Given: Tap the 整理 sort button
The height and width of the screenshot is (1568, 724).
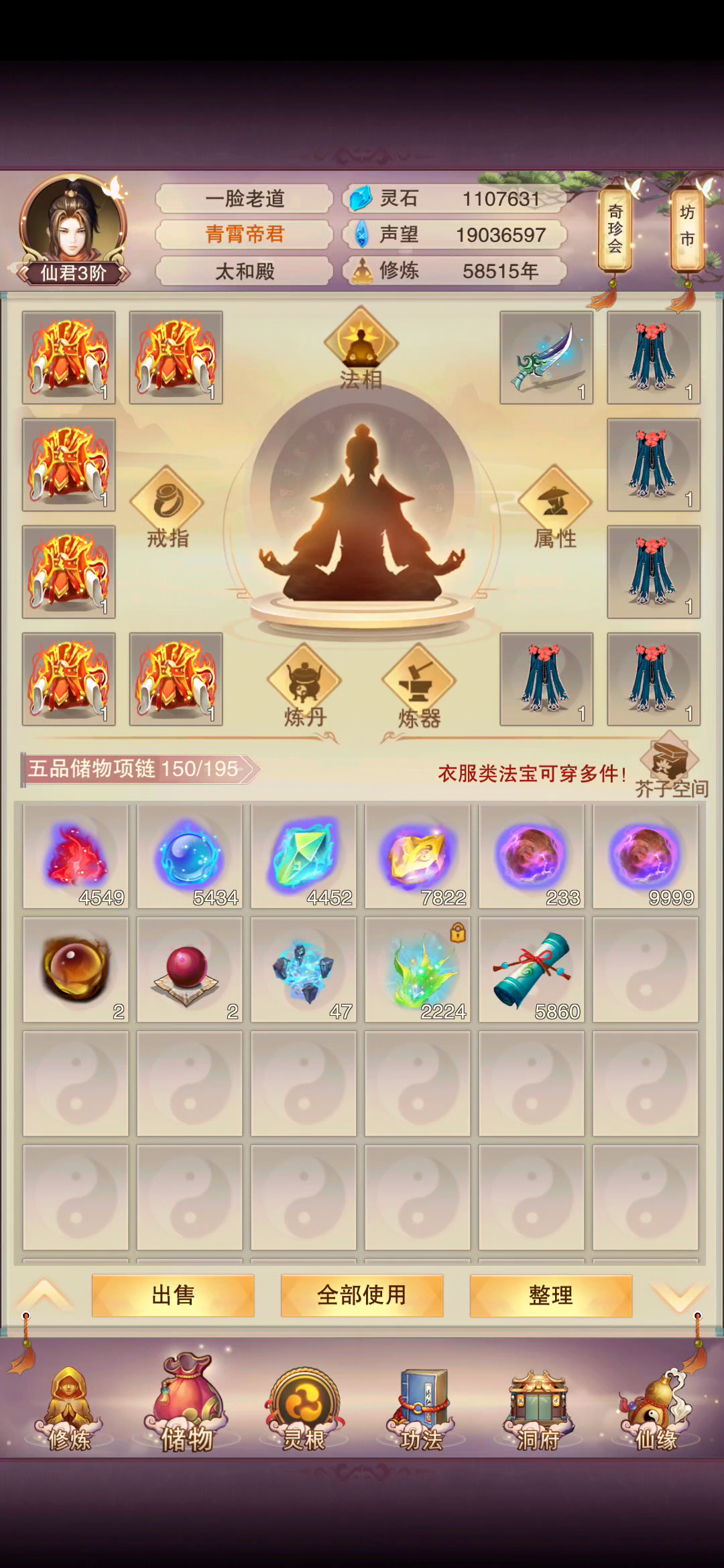Looking at the screenshot, I should [x=551, y=1295].
